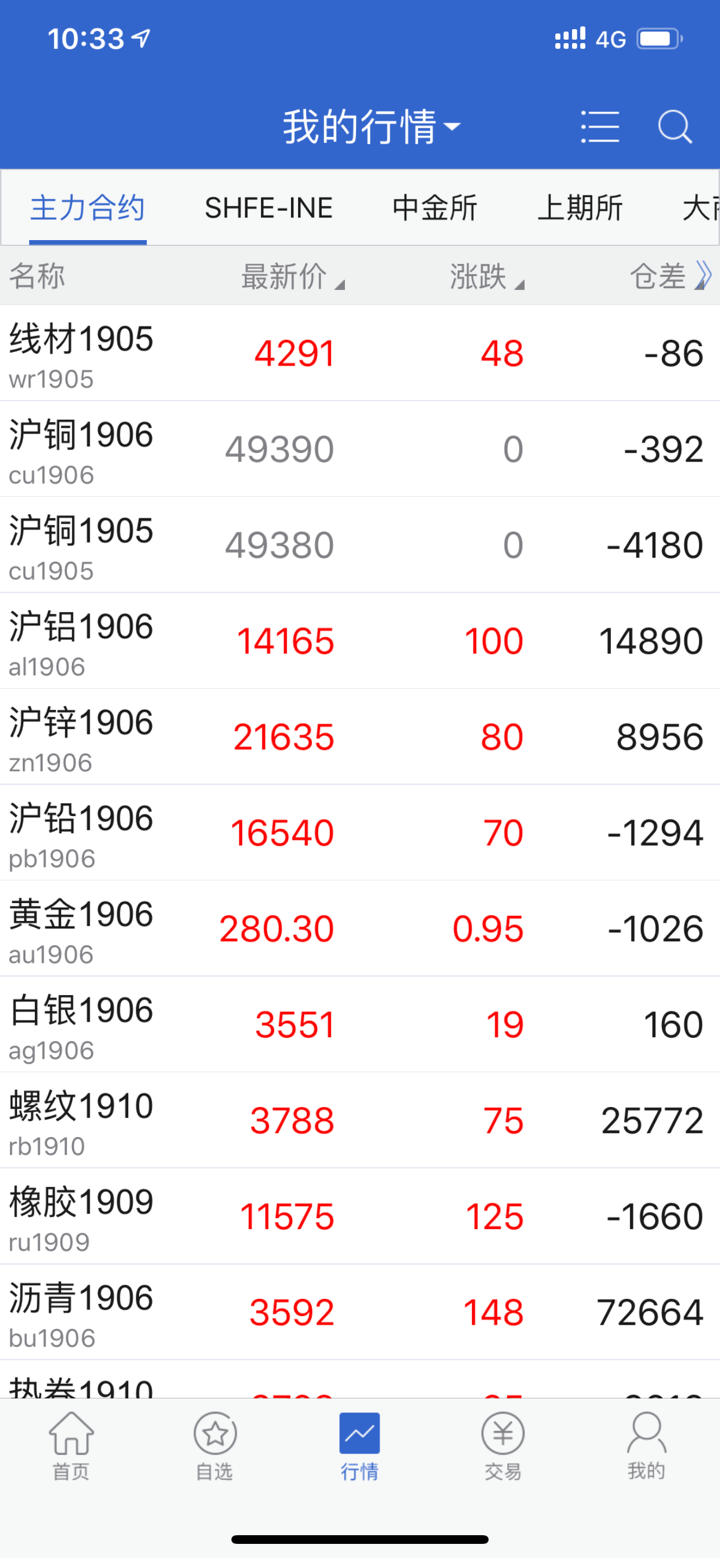View 沪铝1906 details
The width and height of the screenshot is (720, 1558).
[x=360, y=641]
